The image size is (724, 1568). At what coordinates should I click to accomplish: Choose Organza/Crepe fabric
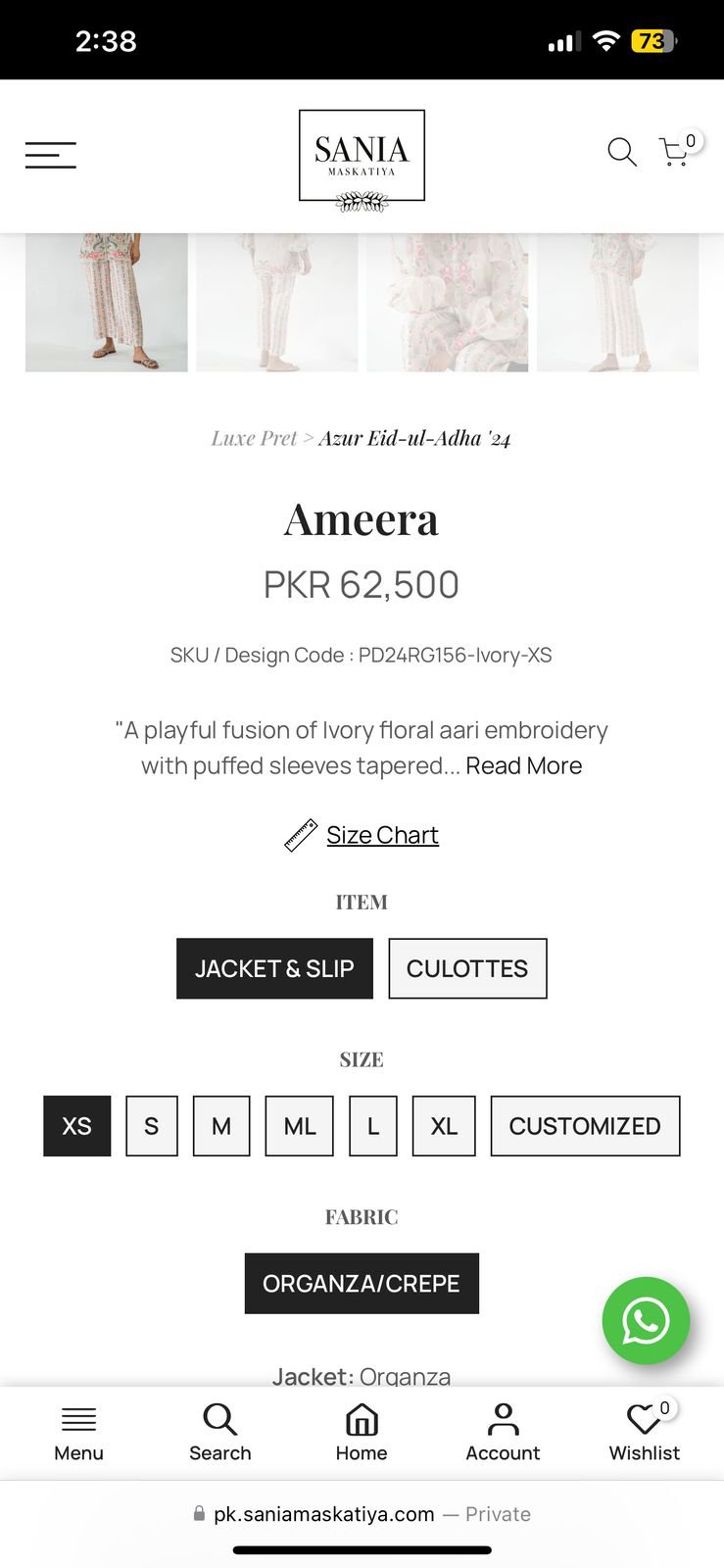coord(362,1283)
